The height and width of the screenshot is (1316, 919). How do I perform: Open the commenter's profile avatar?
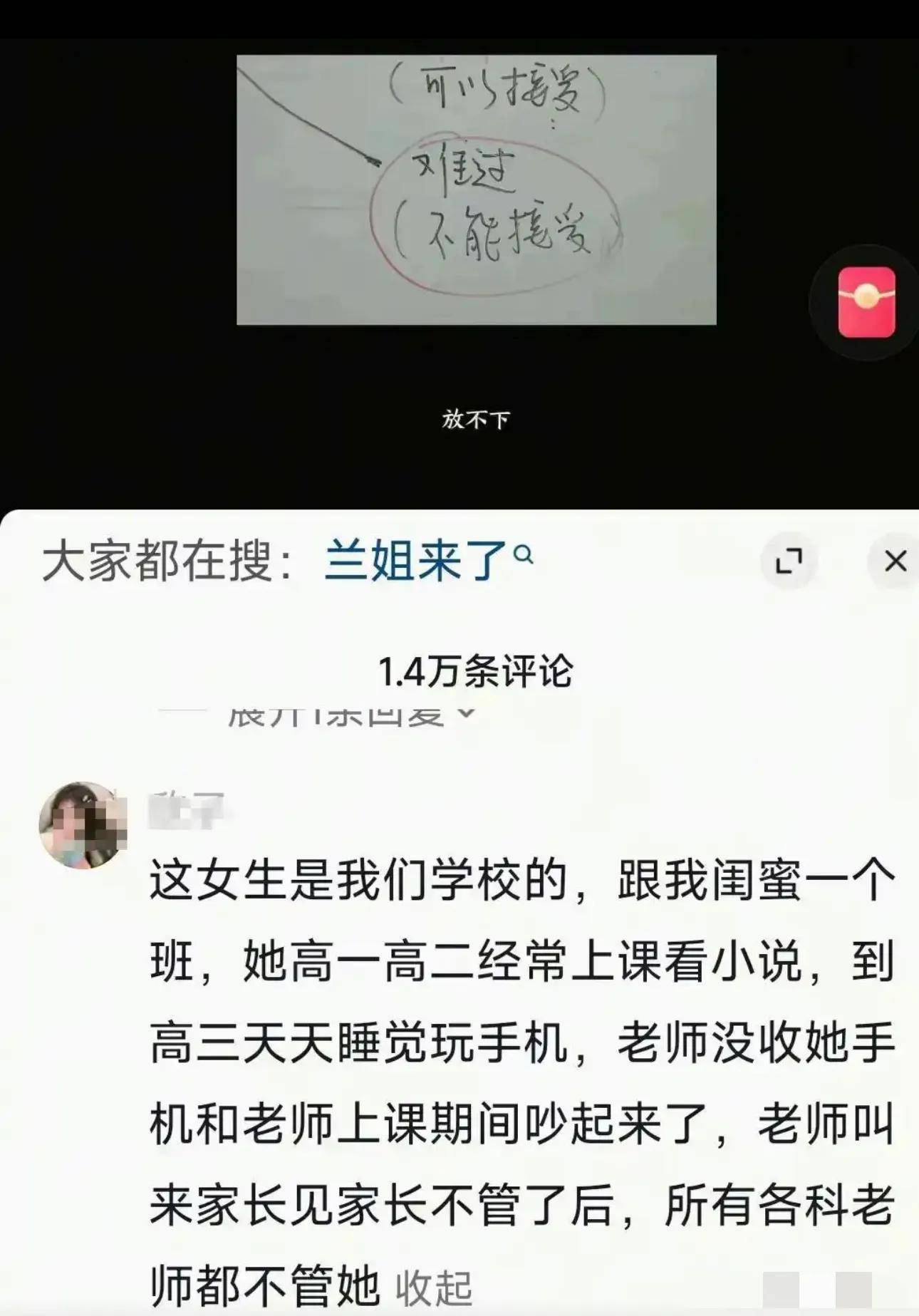click(x=83, y=825)
